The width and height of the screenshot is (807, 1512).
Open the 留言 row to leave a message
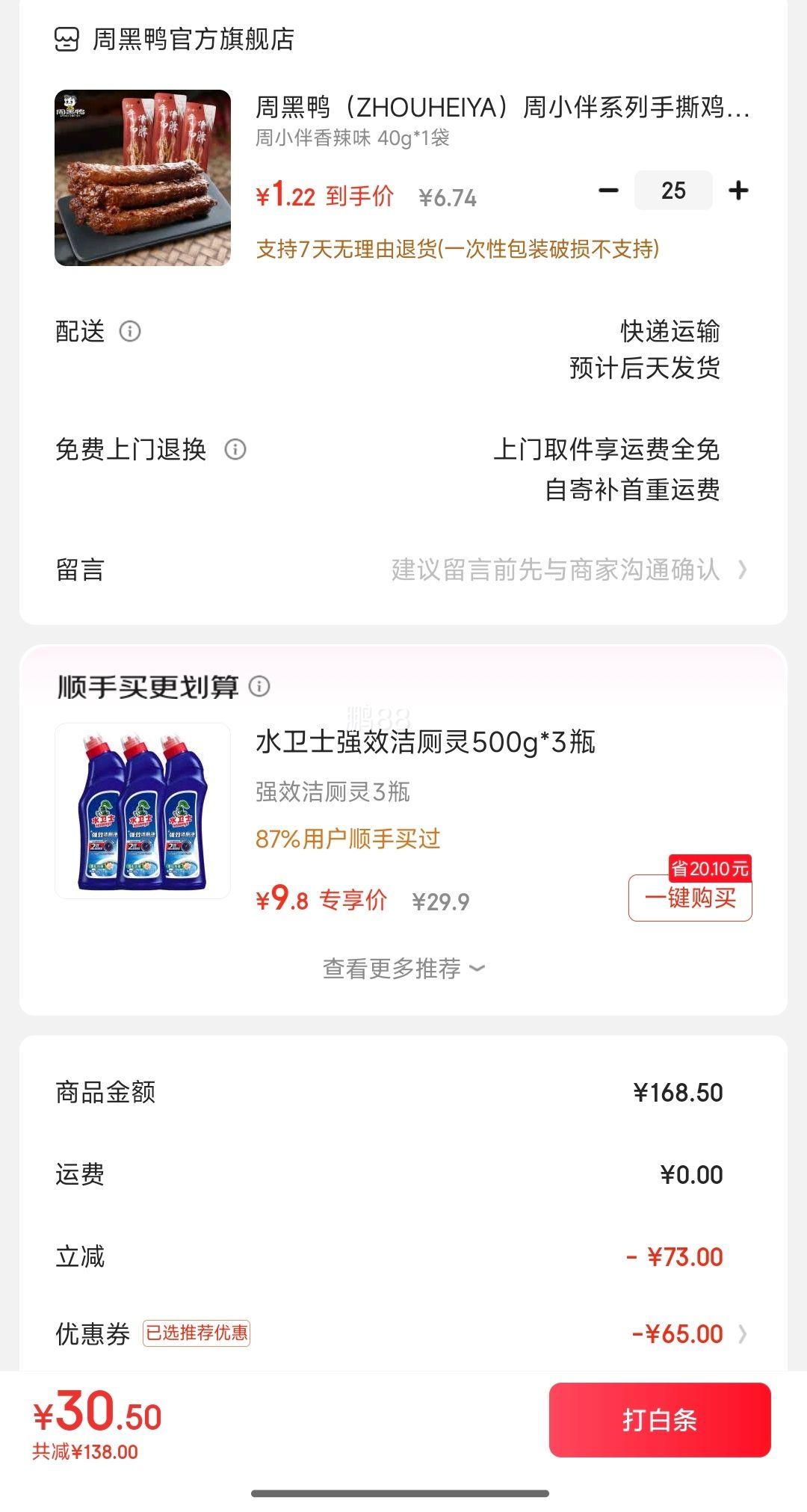coord(403,570)
